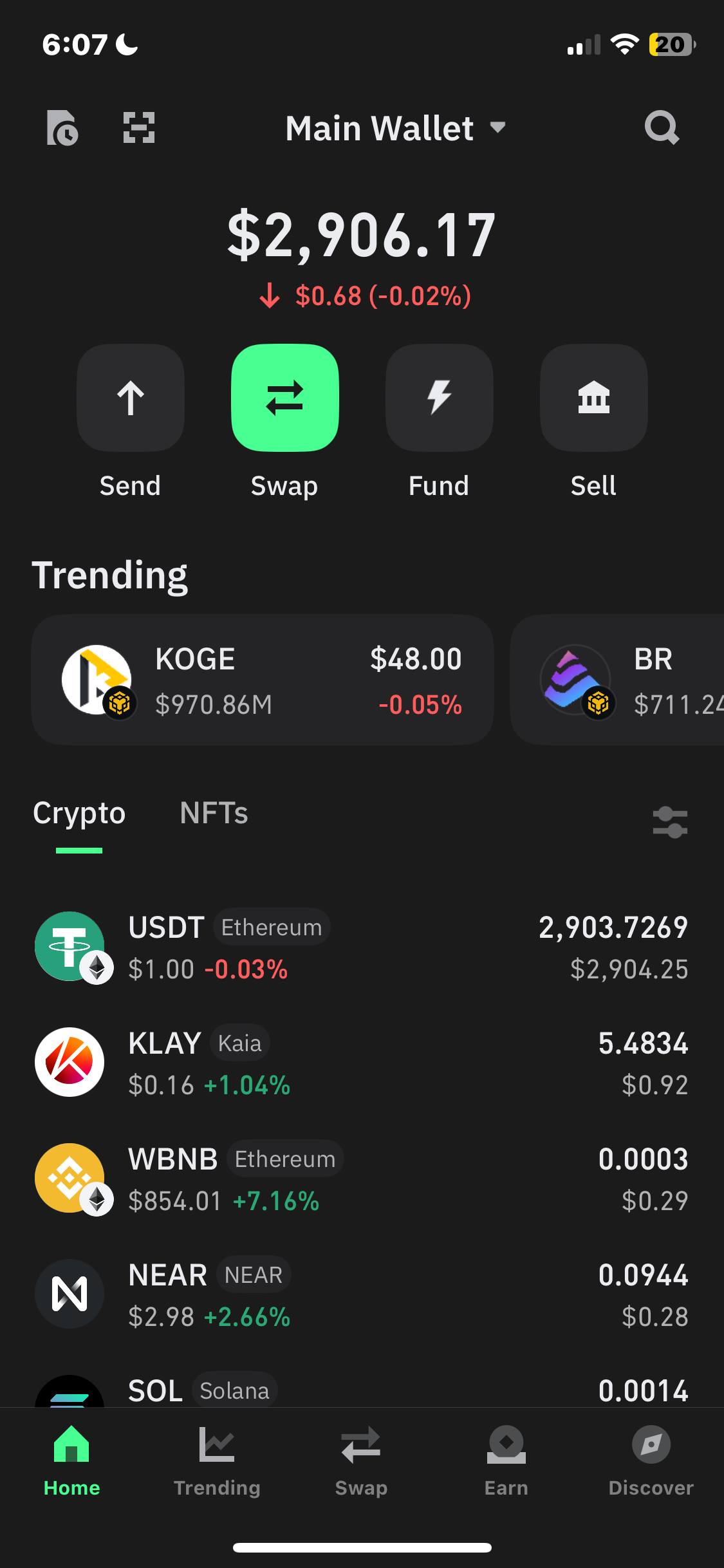The image size is (724, 1568).
Task: Open the NEAR asset row
Action: click(362, 1294)
